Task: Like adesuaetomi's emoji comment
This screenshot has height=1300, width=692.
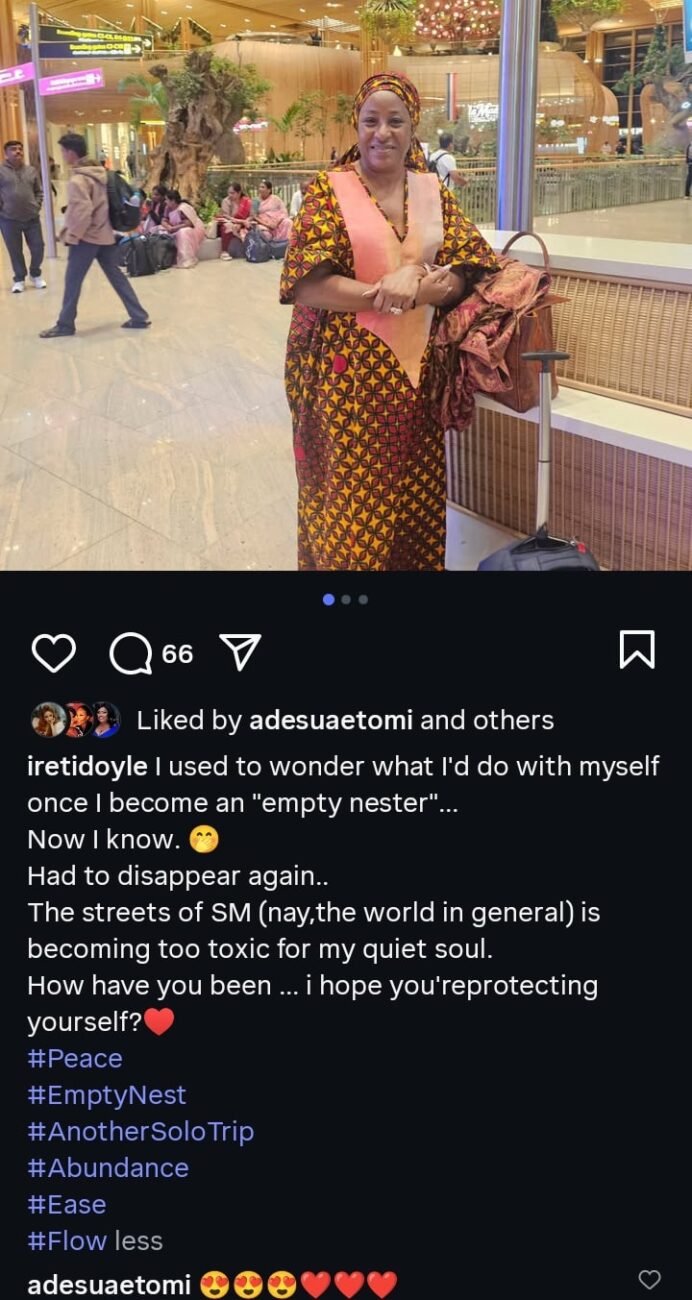Action: pos(649,1279)
